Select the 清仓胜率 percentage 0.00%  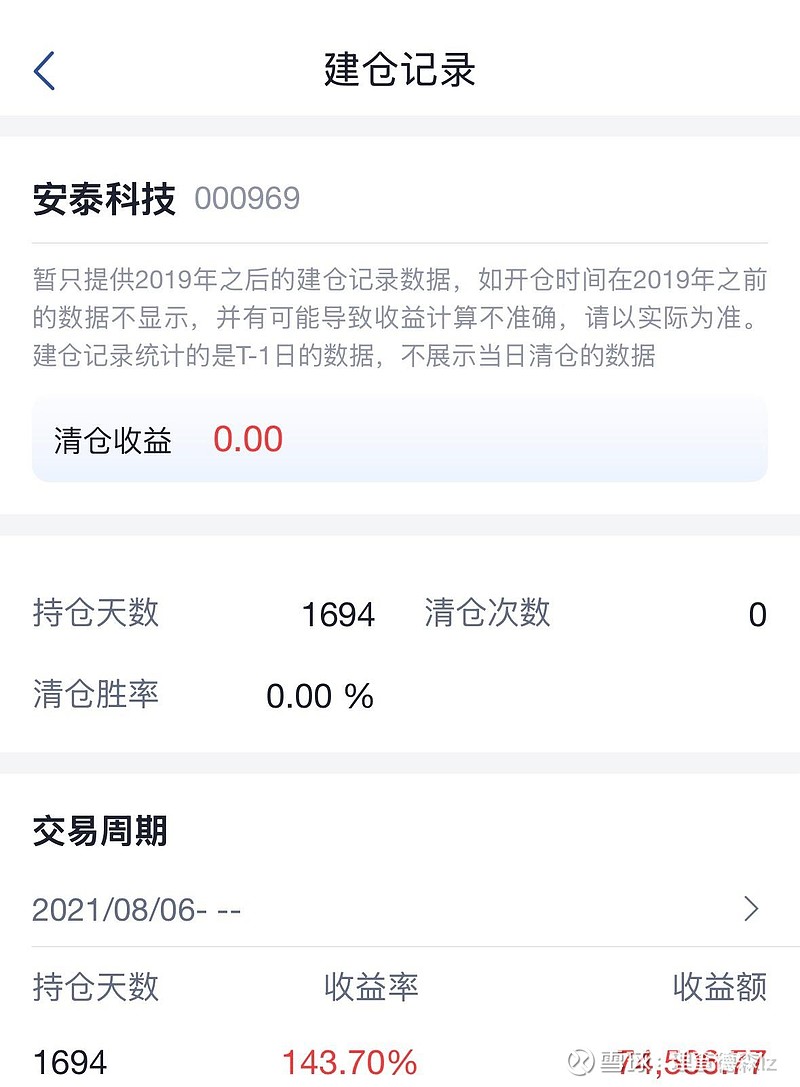coord(318,696)
